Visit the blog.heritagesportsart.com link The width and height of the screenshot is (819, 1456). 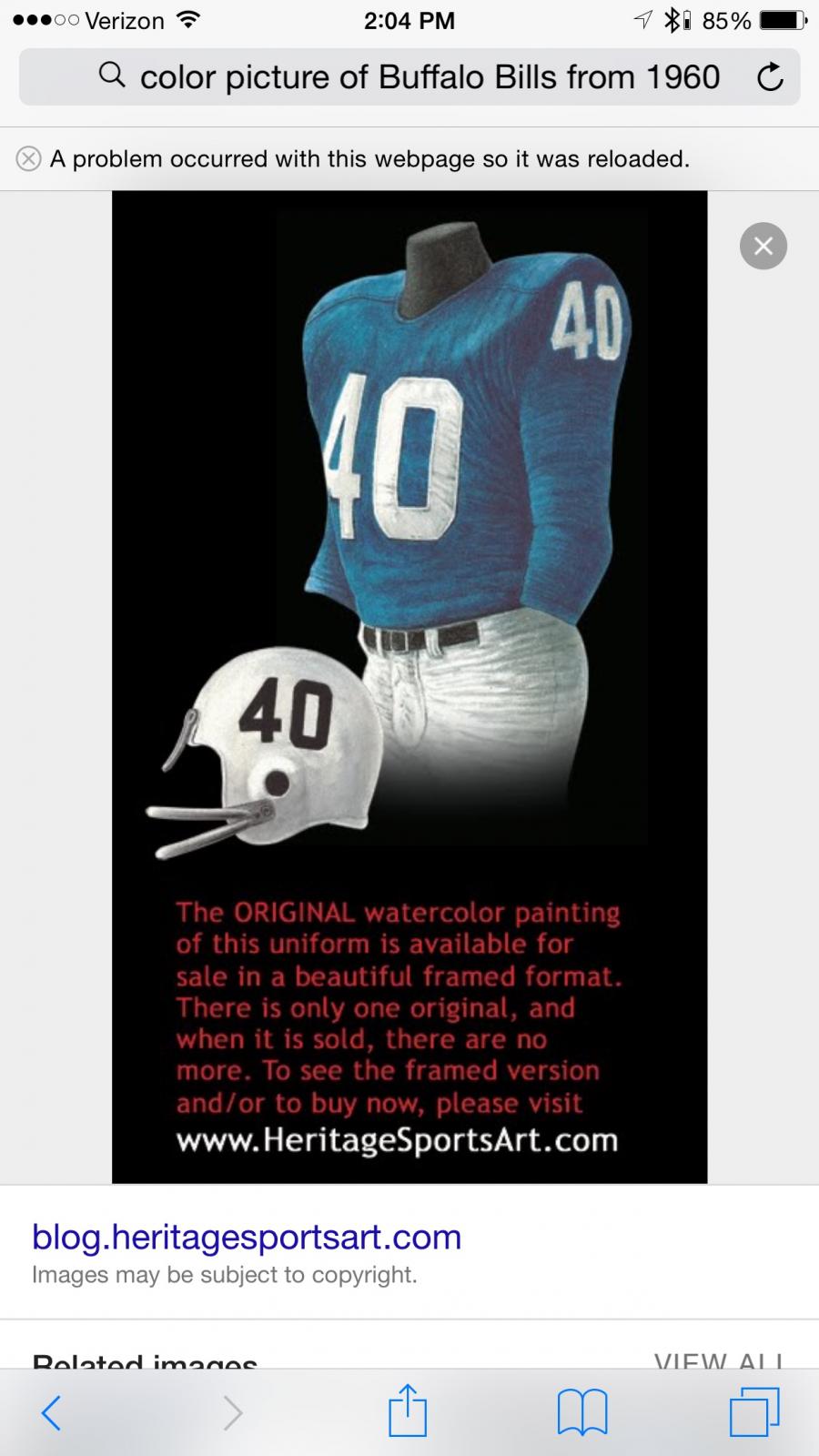click(247, 1237)
